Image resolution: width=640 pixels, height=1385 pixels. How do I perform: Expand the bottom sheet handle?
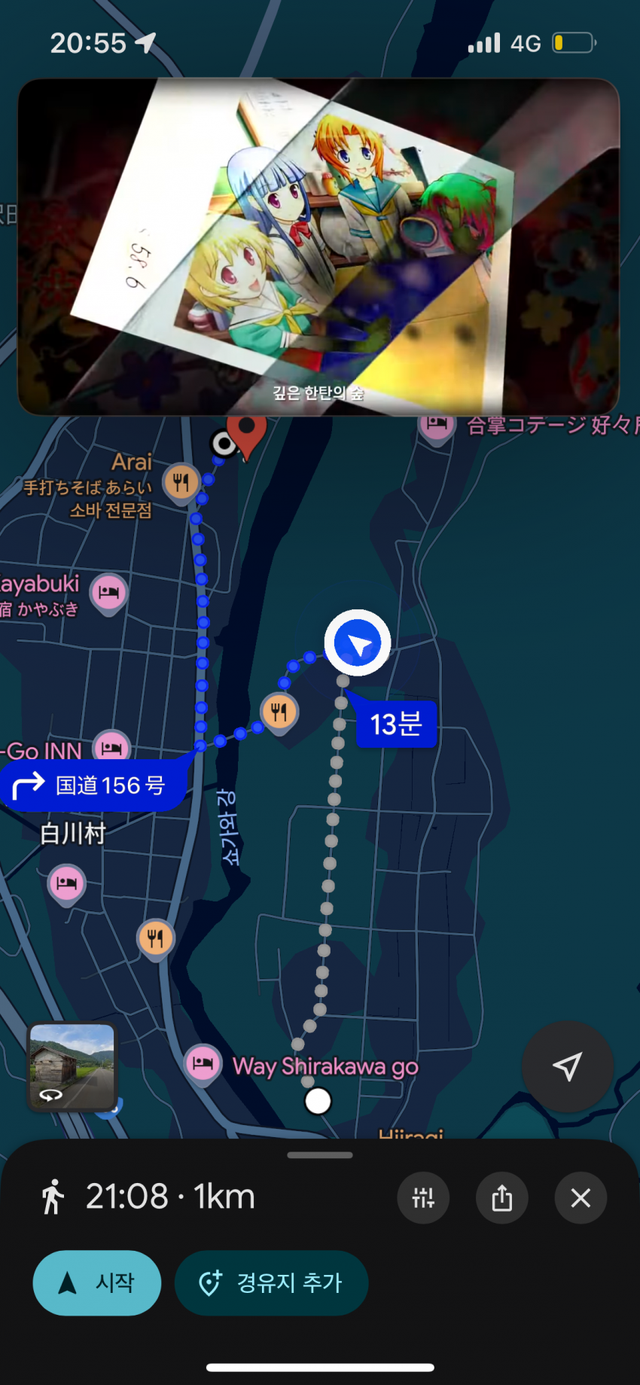point(320,1155)
